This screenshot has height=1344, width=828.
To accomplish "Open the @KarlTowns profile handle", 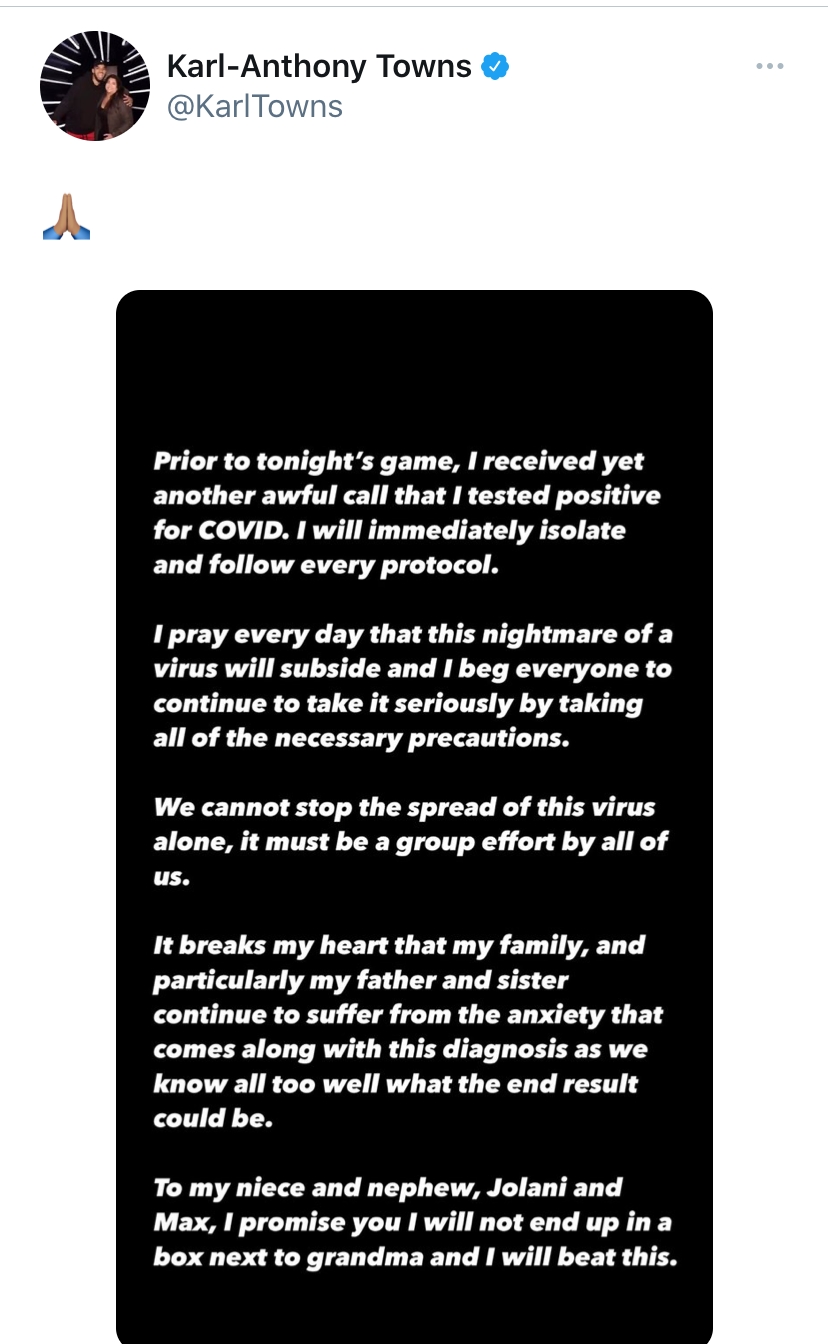I will (x=254, y=107).
